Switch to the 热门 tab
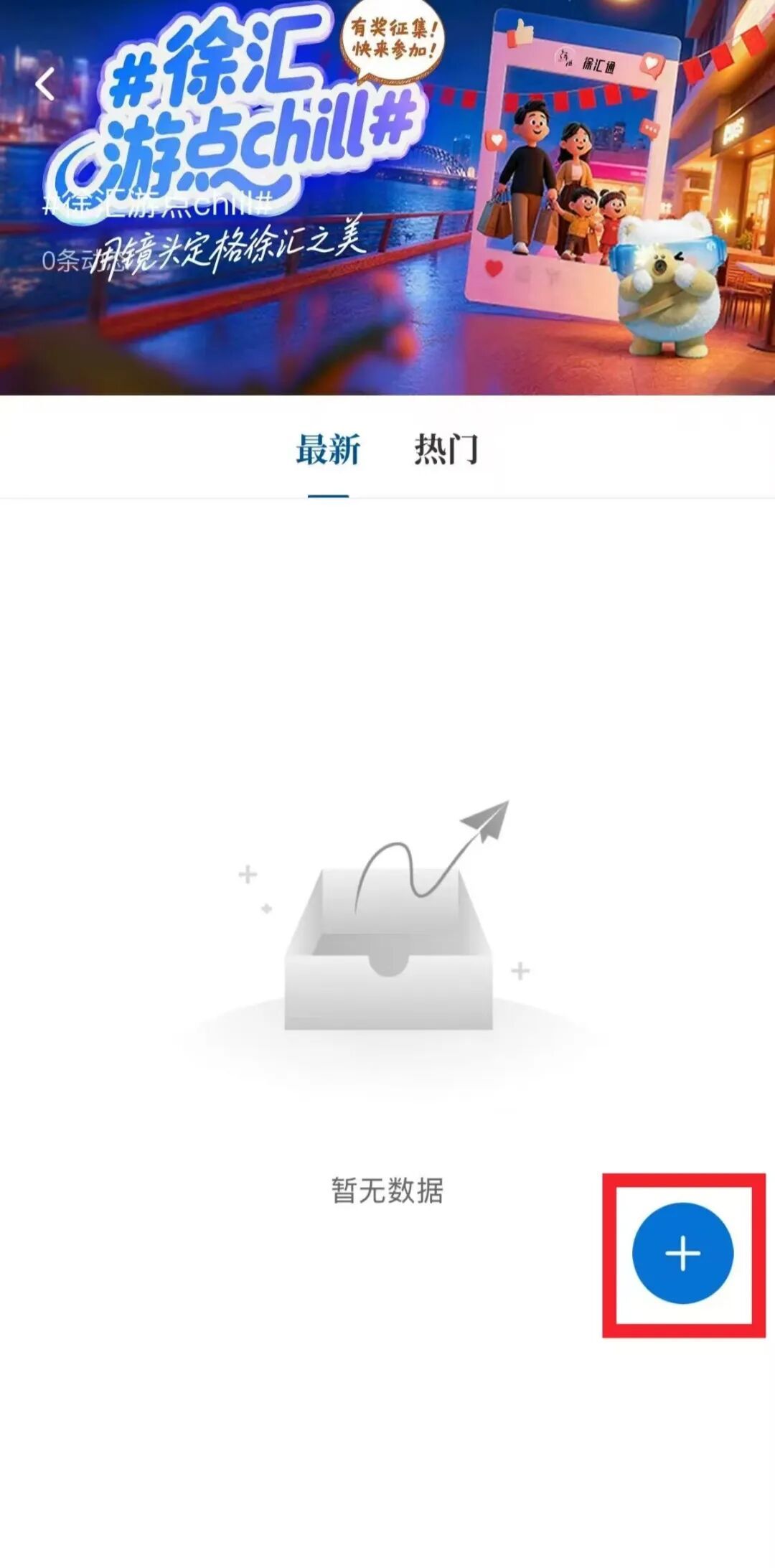775x1568 pixels. pos(446,451)
